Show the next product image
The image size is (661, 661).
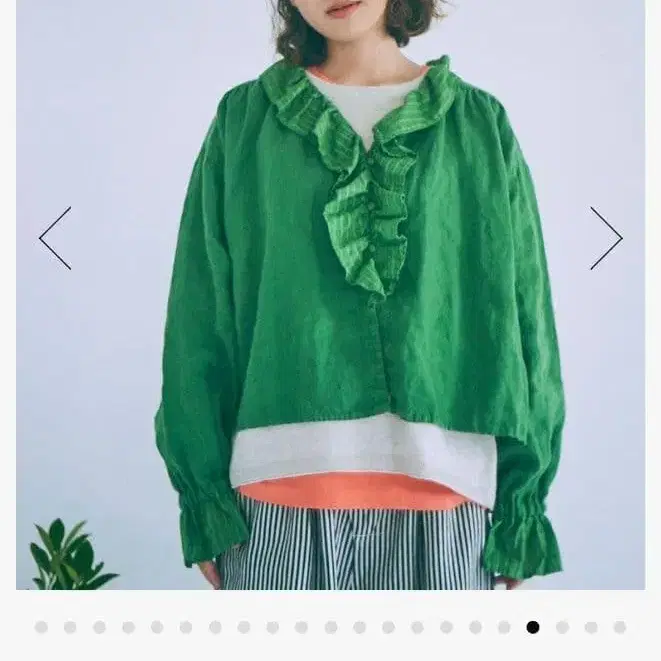(606, 238)
